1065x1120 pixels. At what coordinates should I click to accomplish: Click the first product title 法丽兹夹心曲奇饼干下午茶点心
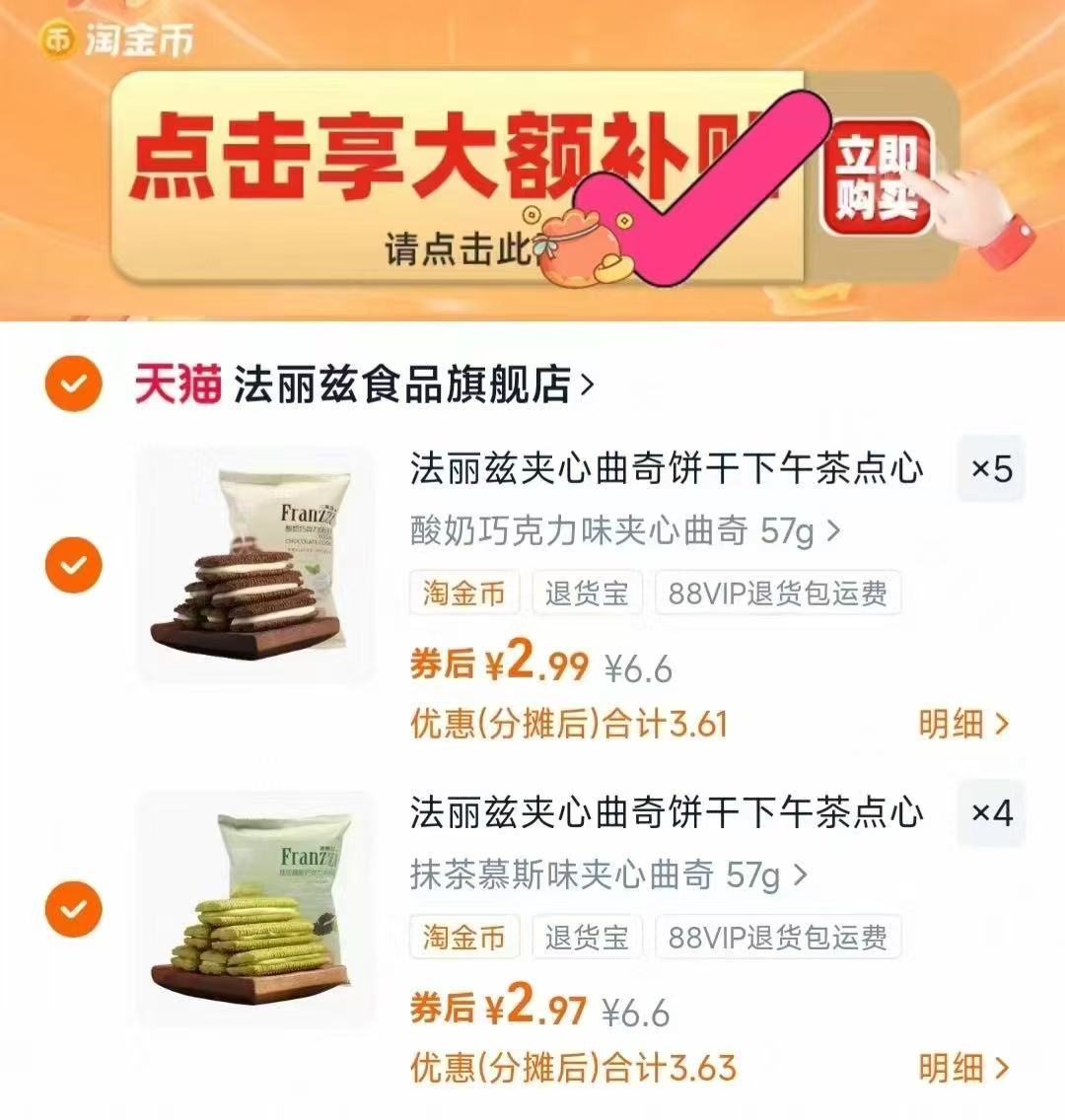(x=666, y=470)
